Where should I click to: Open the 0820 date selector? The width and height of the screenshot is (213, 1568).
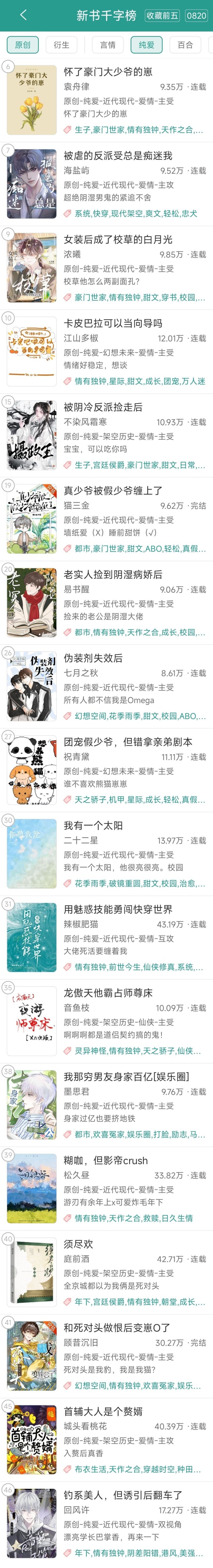coord(196,16)
